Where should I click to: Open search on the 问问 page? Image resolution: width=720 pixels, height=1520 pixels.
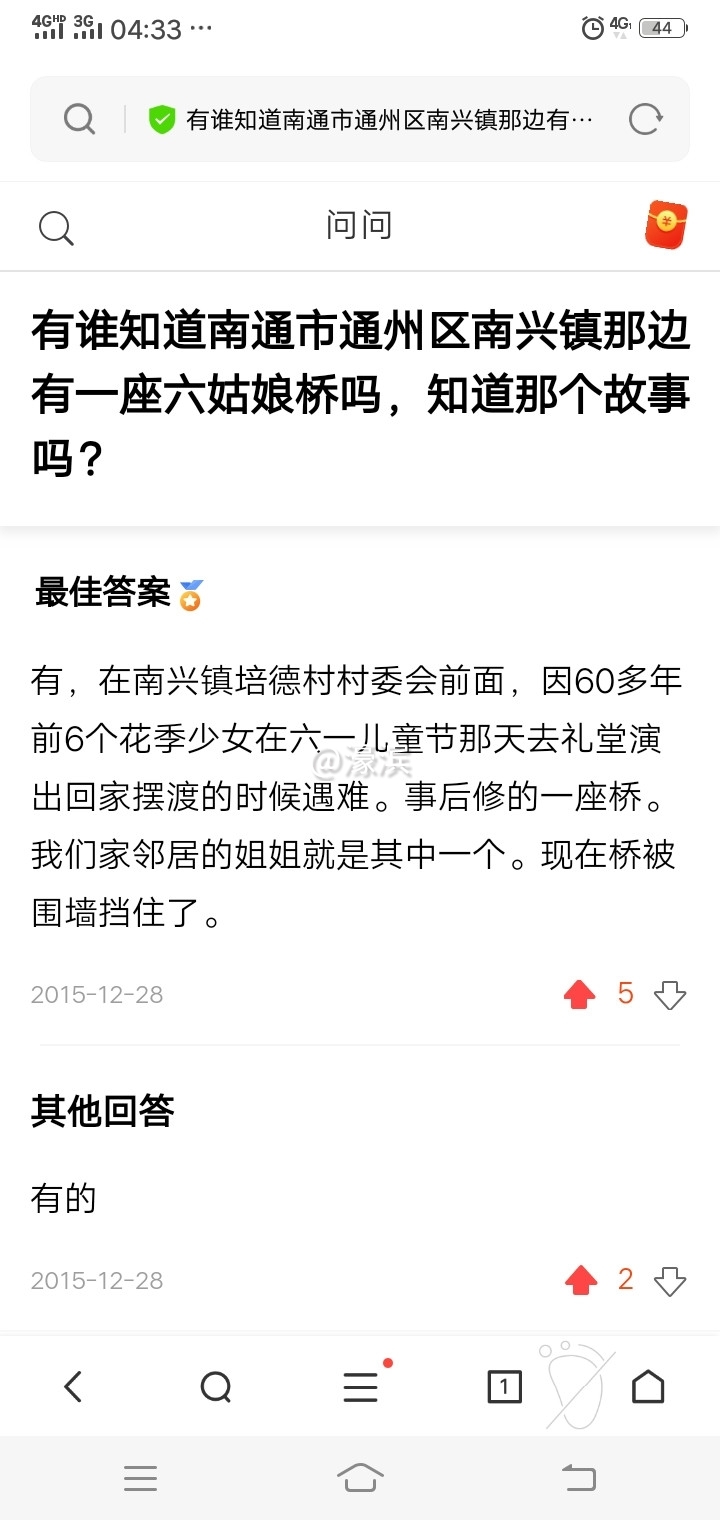(x=56, y=228)
